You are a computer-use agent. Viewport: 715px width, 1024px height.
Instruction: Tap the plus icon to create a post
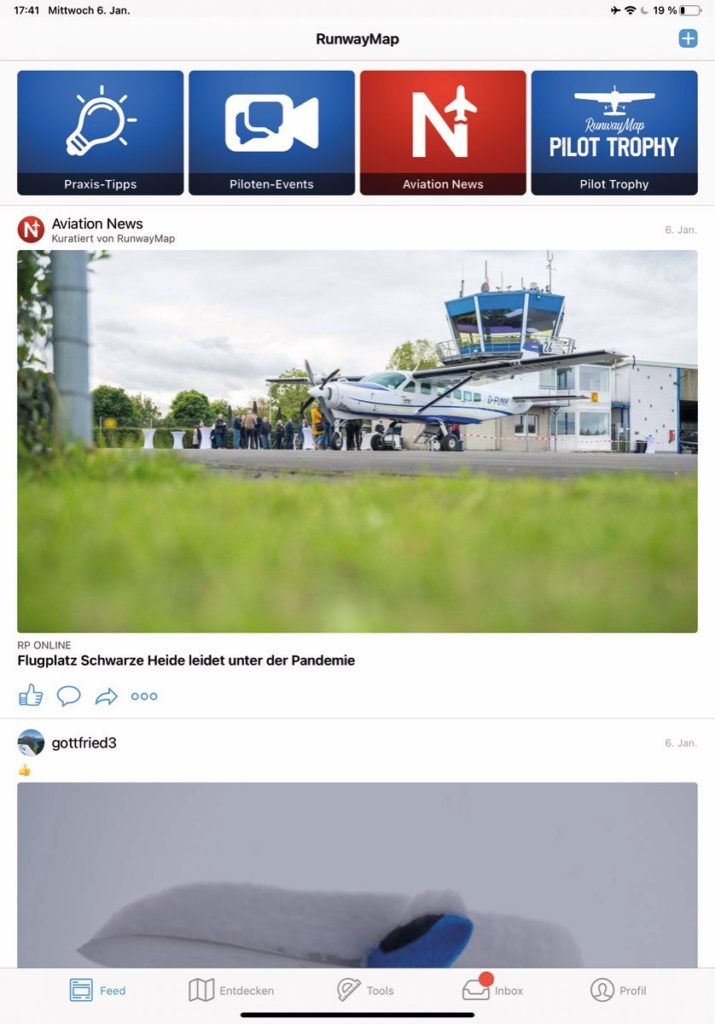688,39
